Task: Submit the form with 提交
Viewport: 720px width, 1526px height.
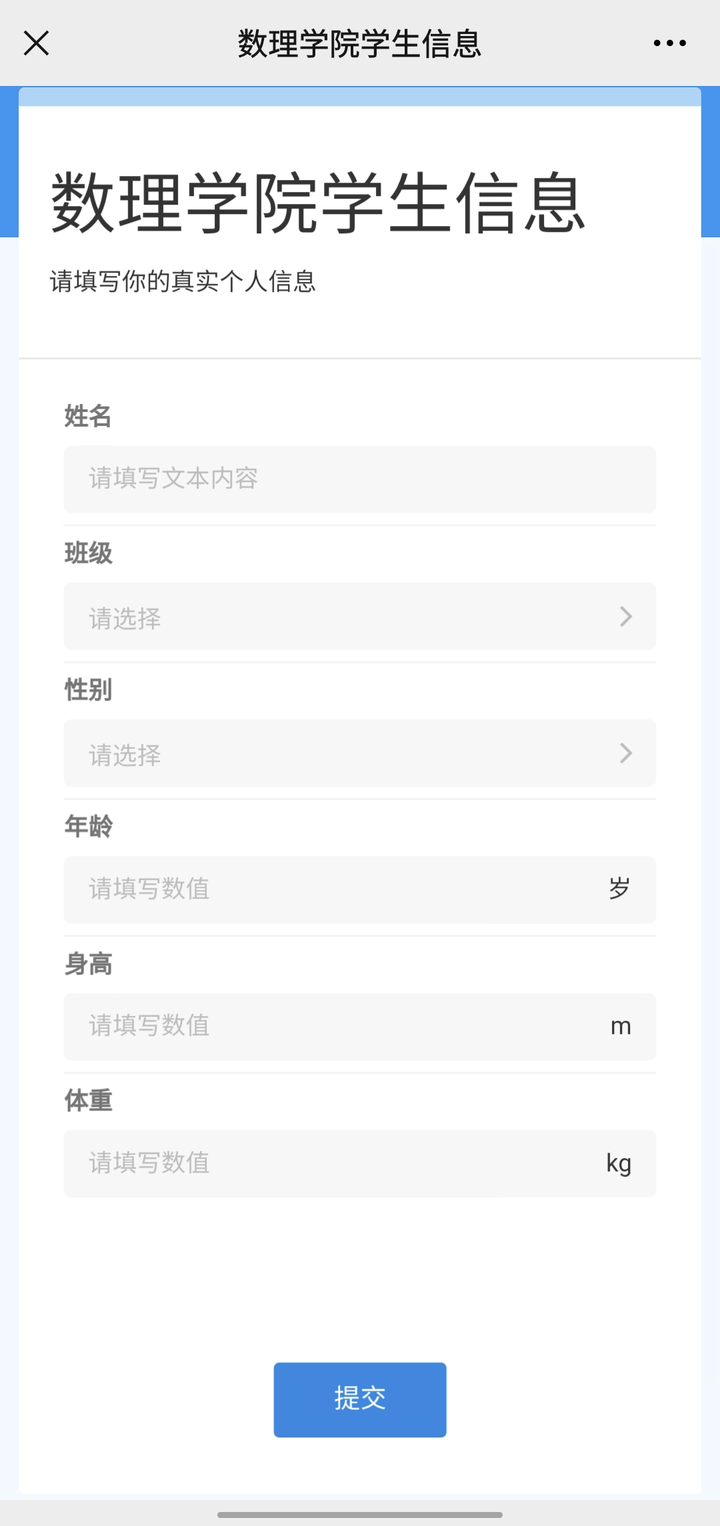Action: 360,1399
